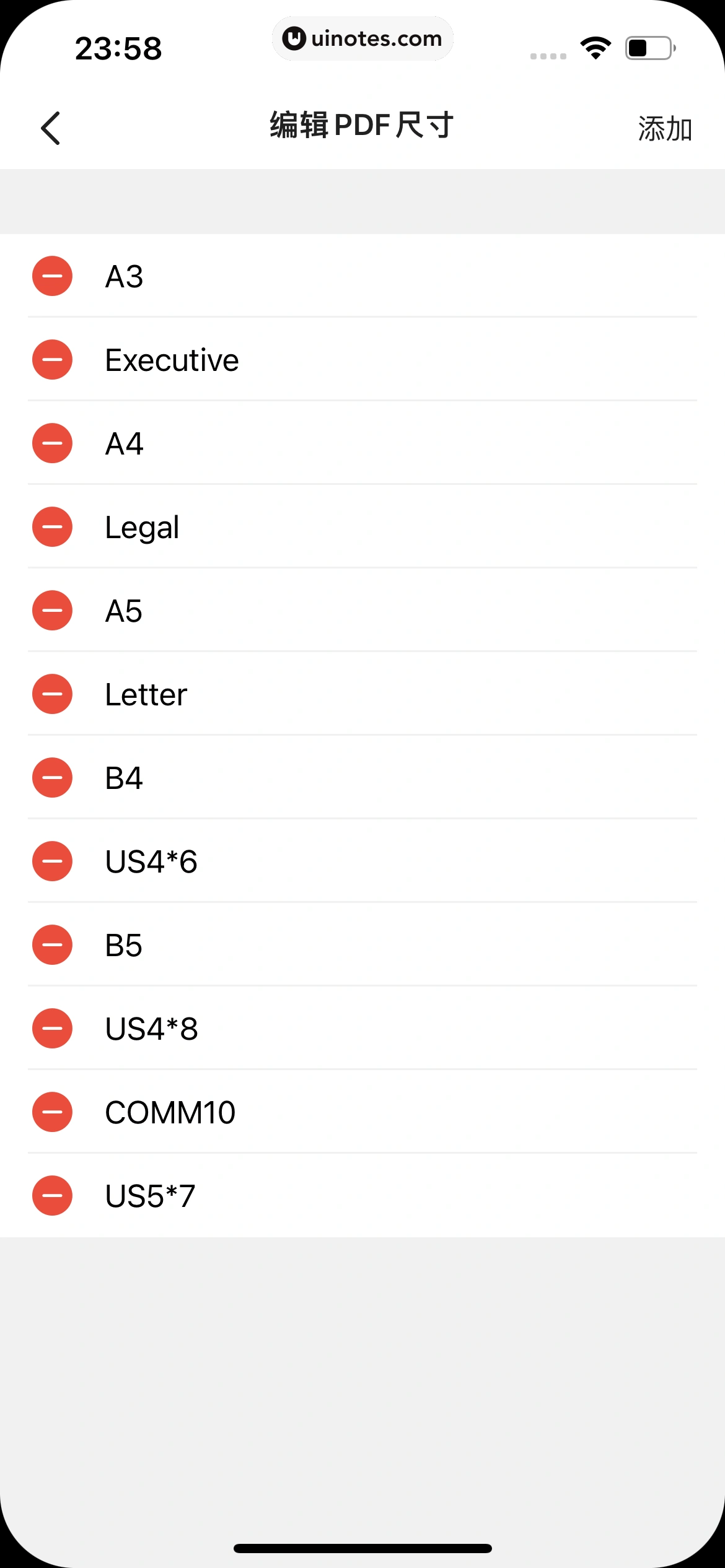This screenshot has height=1568, width=725.
Task: Tap 添加 to add a PDF size
Action: [664, 129]
